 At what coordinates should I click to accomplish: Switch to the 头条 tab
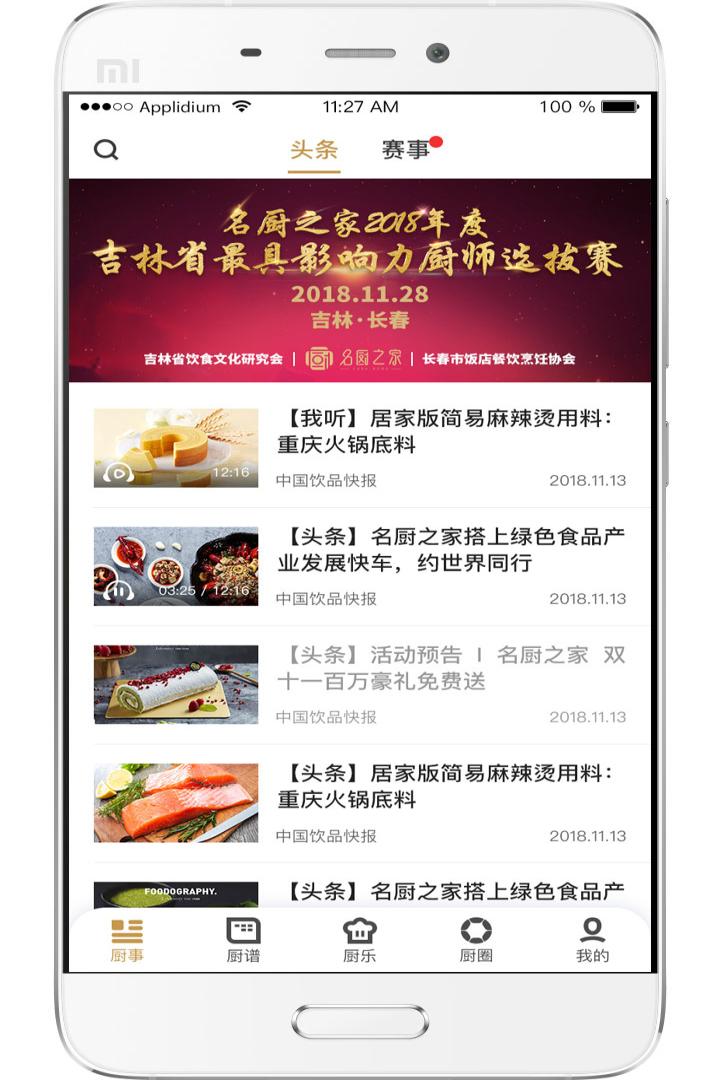tap(317, 147)
